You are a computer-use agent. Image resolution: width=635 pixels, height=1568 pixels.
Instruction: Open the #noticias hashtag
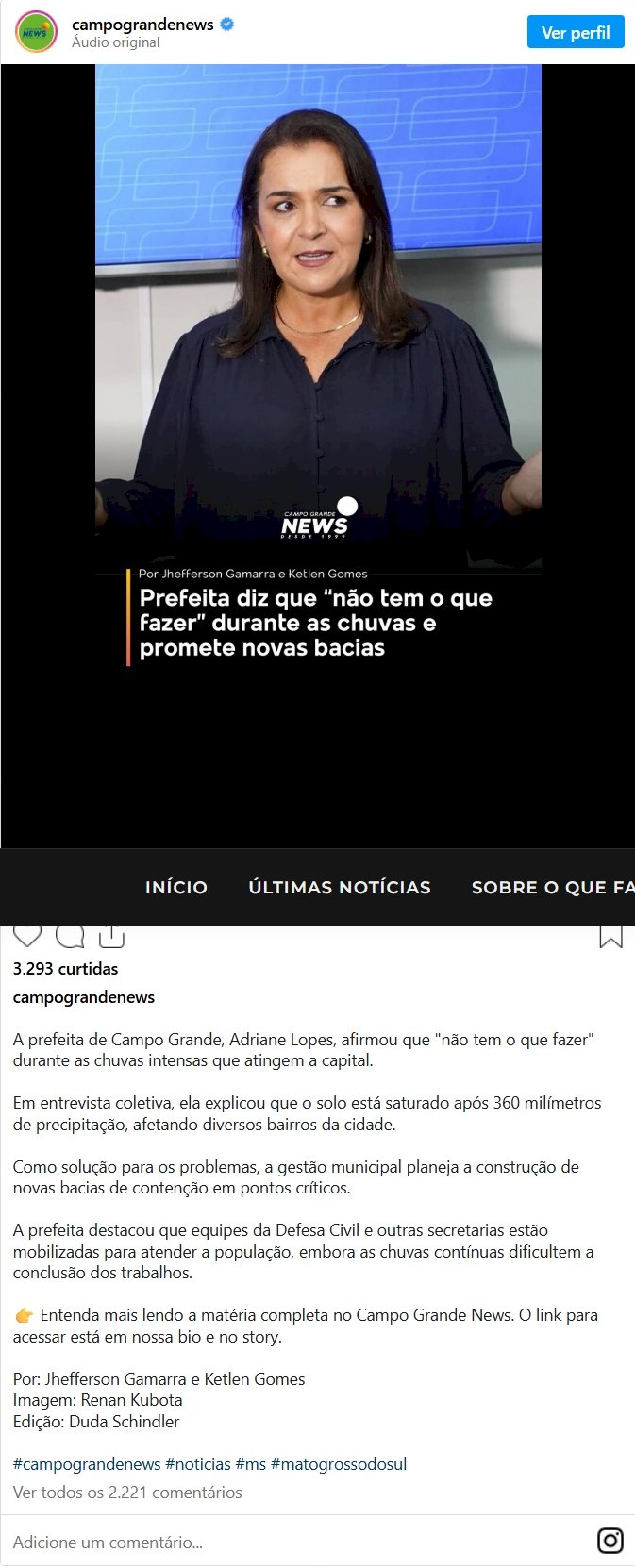pyautogui.click(x=198, y=1464)
